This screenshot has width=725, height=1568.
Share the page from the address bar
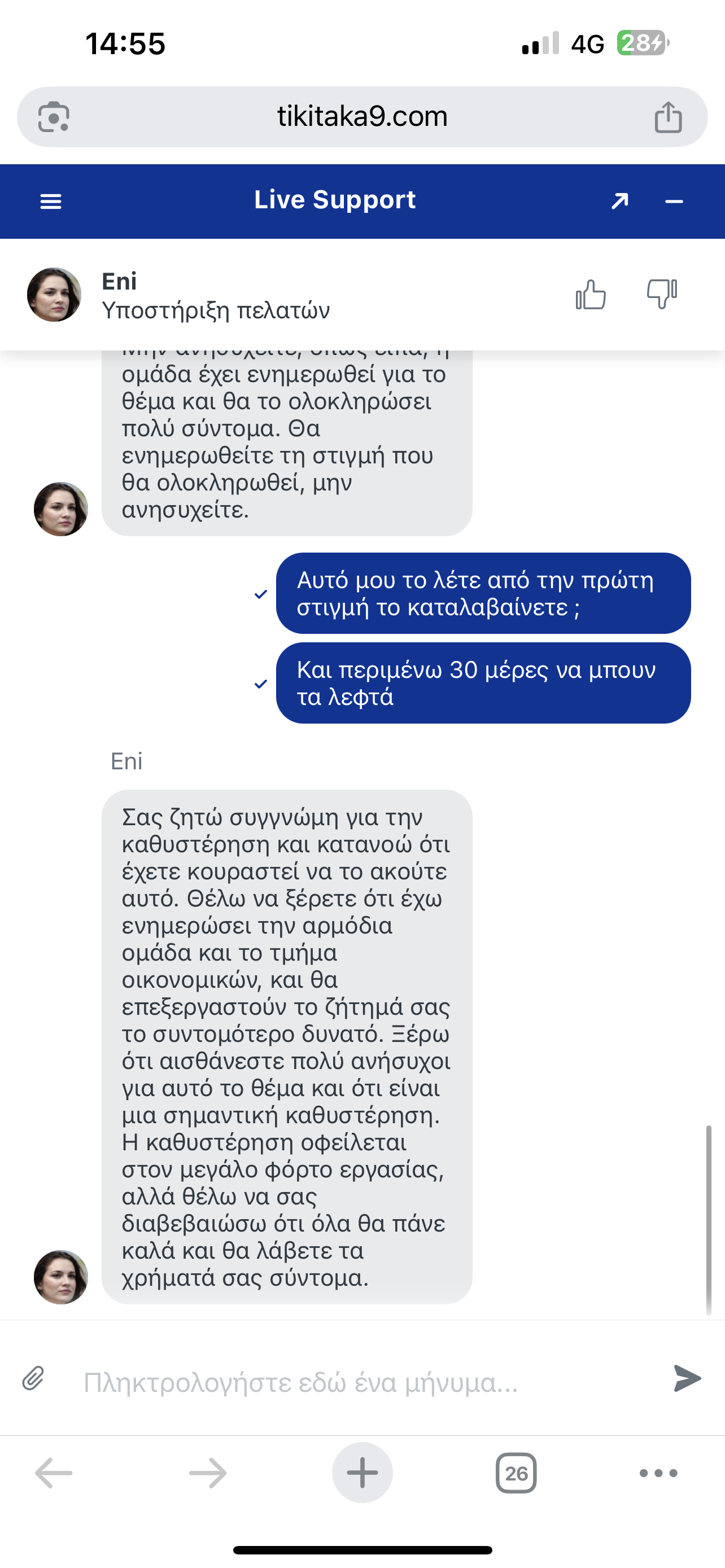pyautogui.click(x=668, y=117)
